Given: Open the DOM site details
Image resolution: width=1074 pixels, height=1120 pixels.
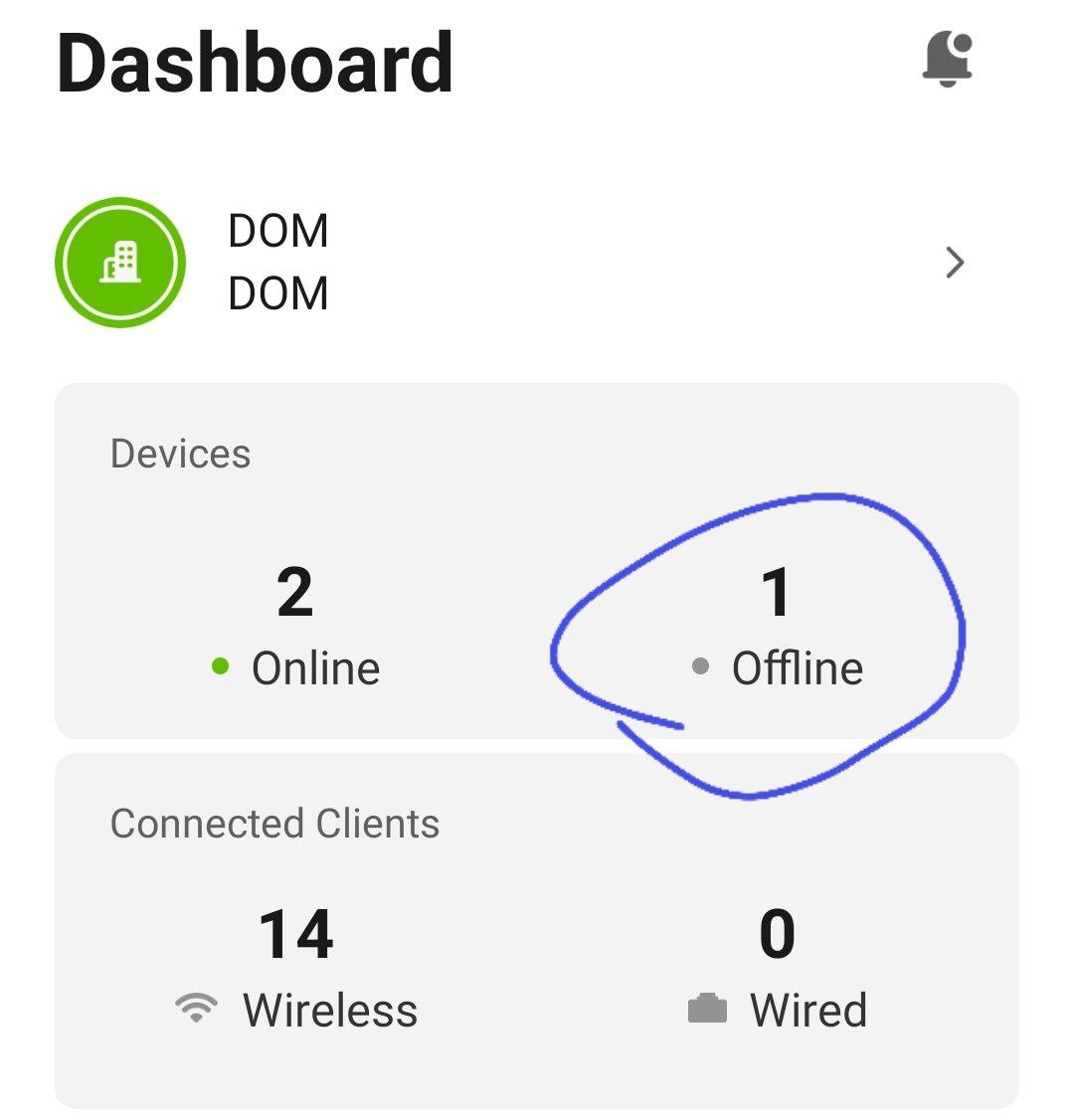Looking at the screenshot, I should coord(537,263).
